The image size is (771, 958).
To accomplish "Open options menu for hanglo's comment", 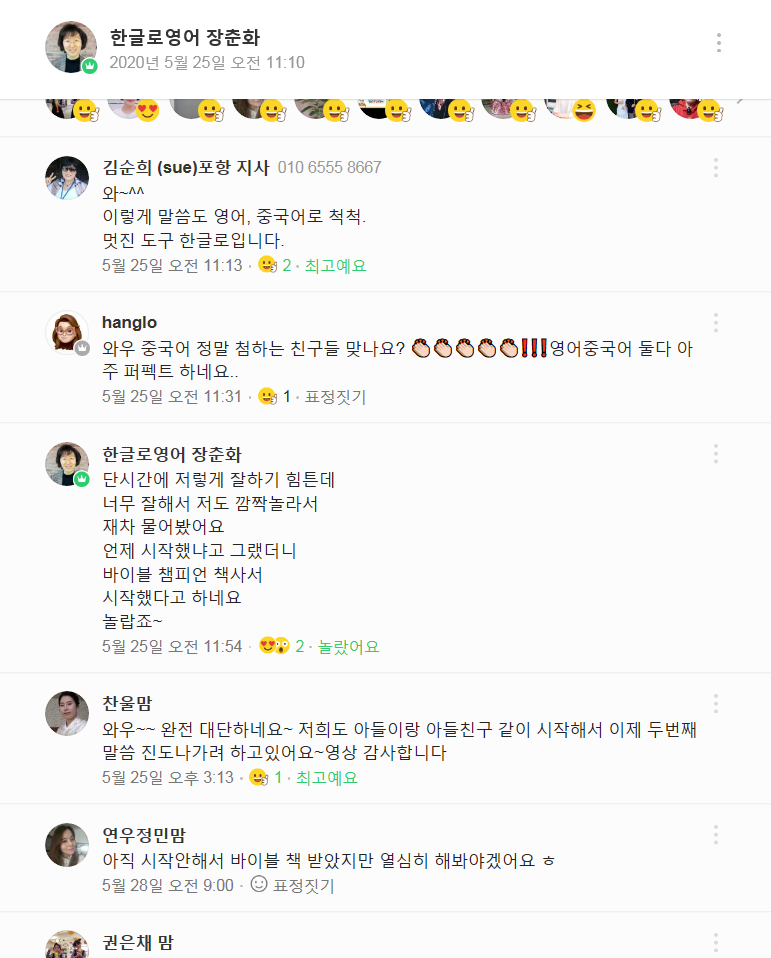I will 715,322.
